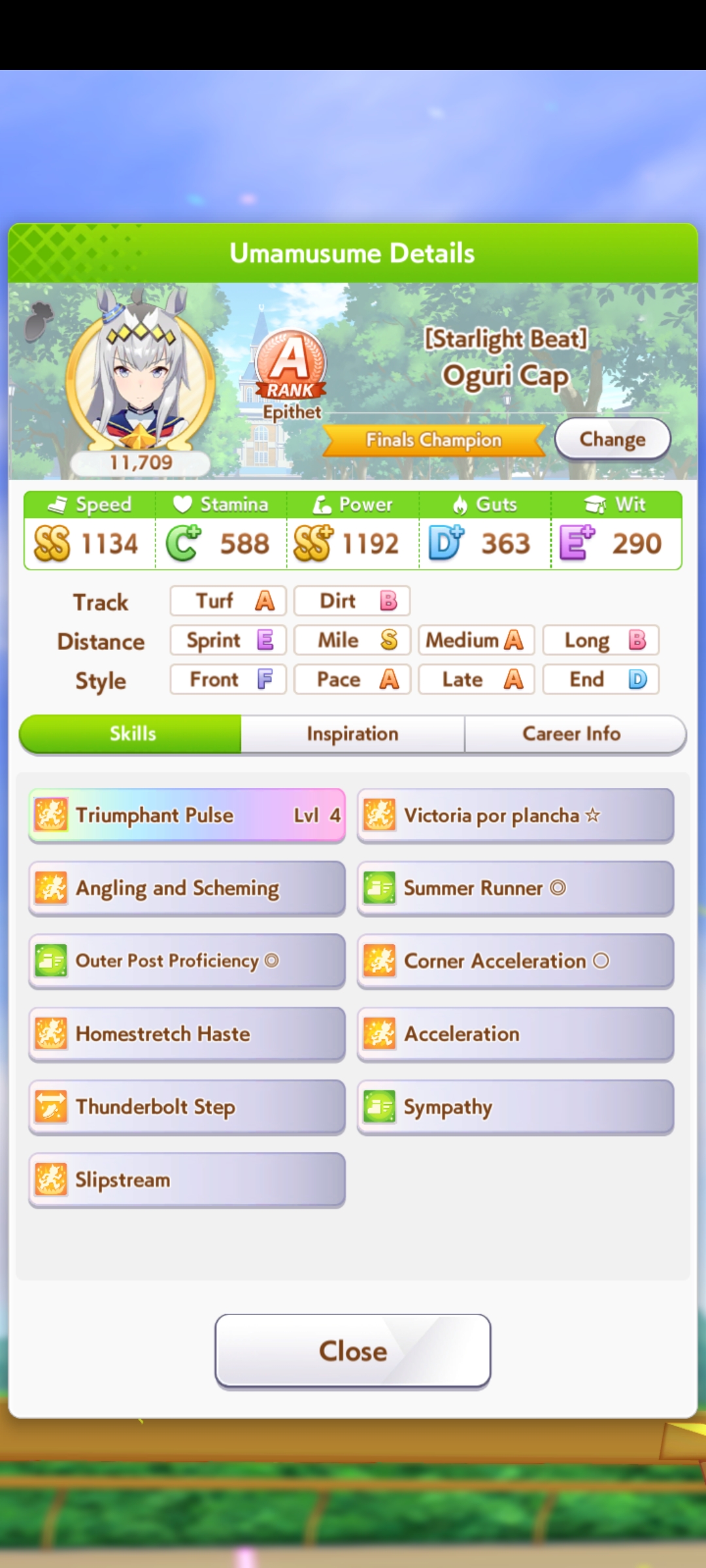Switch to the Inspiration tab

point(353,734)
